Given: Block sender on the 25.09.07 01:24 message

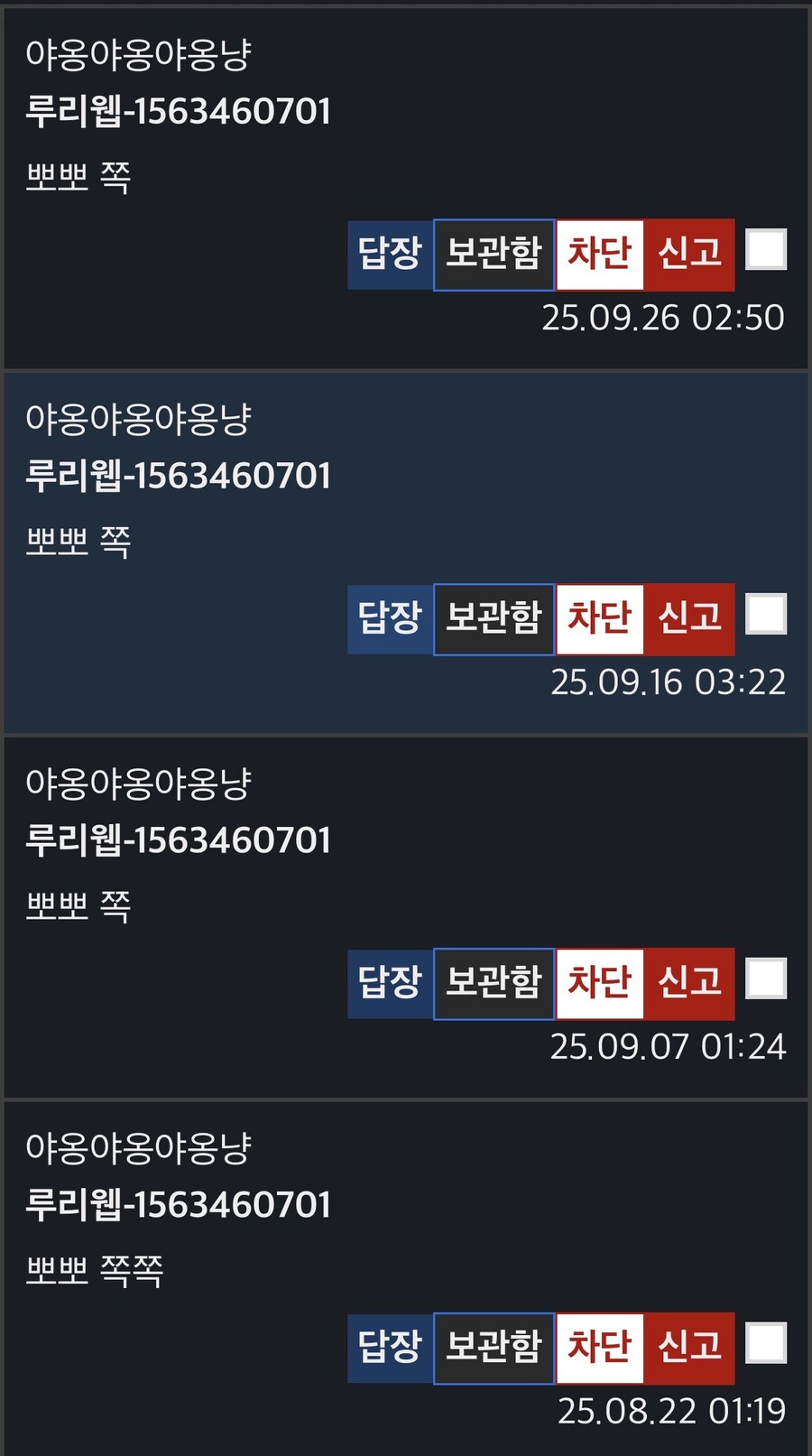Looking at the screenshot, I should 599,983.
